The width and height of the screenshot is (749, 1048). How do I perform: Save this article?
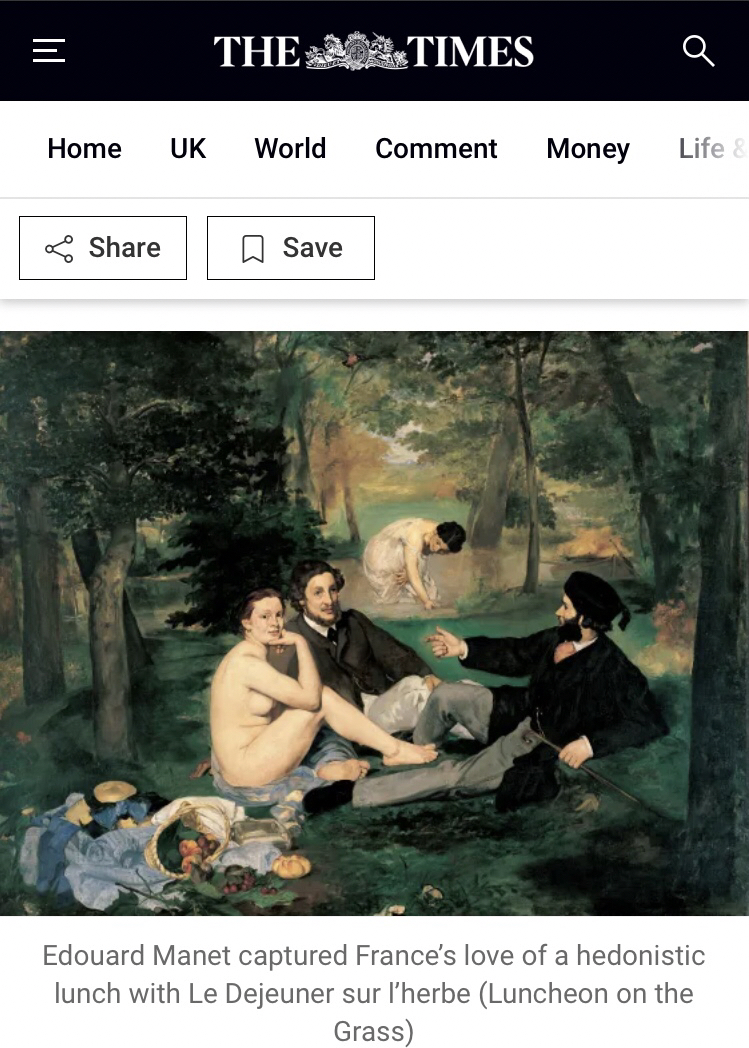click(x=291, y=248)
